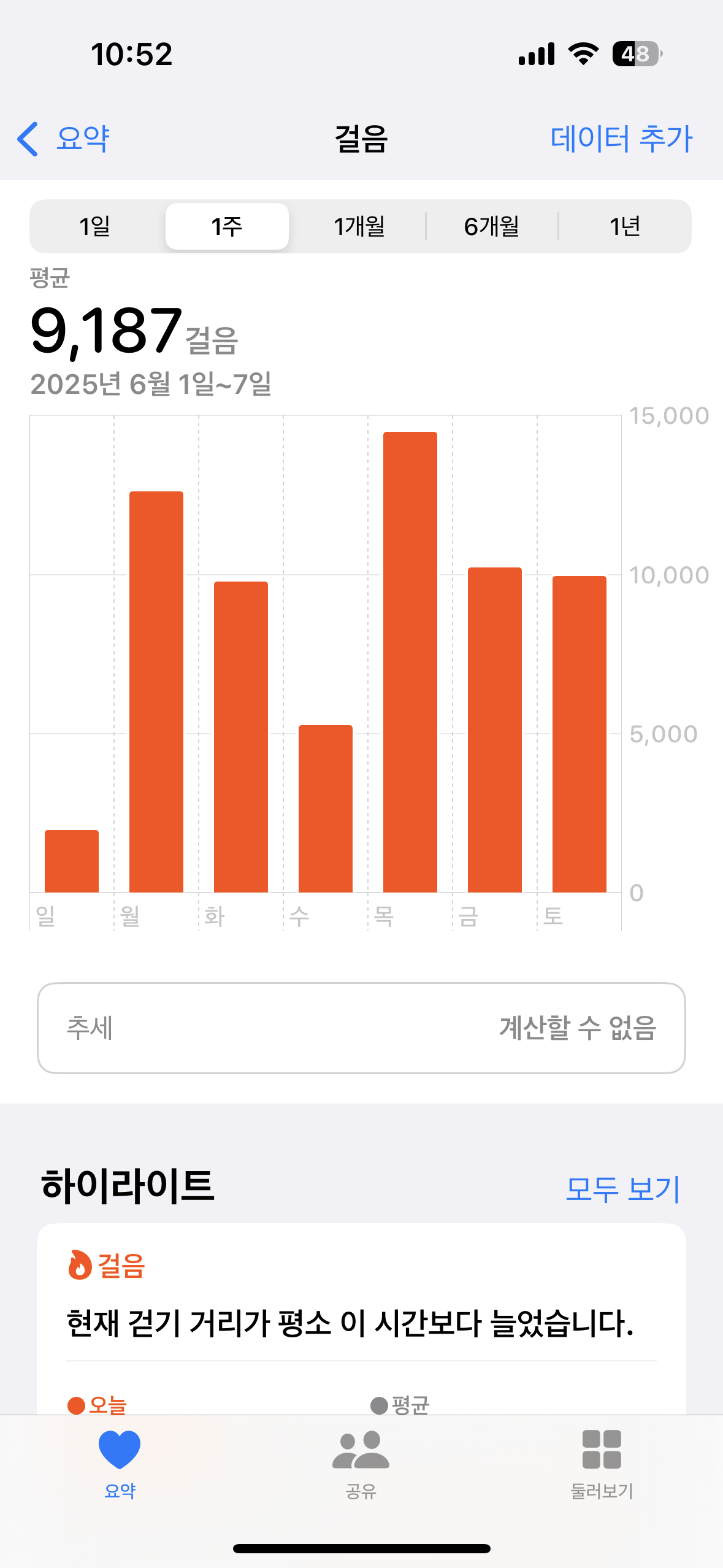Select the 목요일 bar in the chart
Screen dimensions: 723x1568
[x=410, y=663]
